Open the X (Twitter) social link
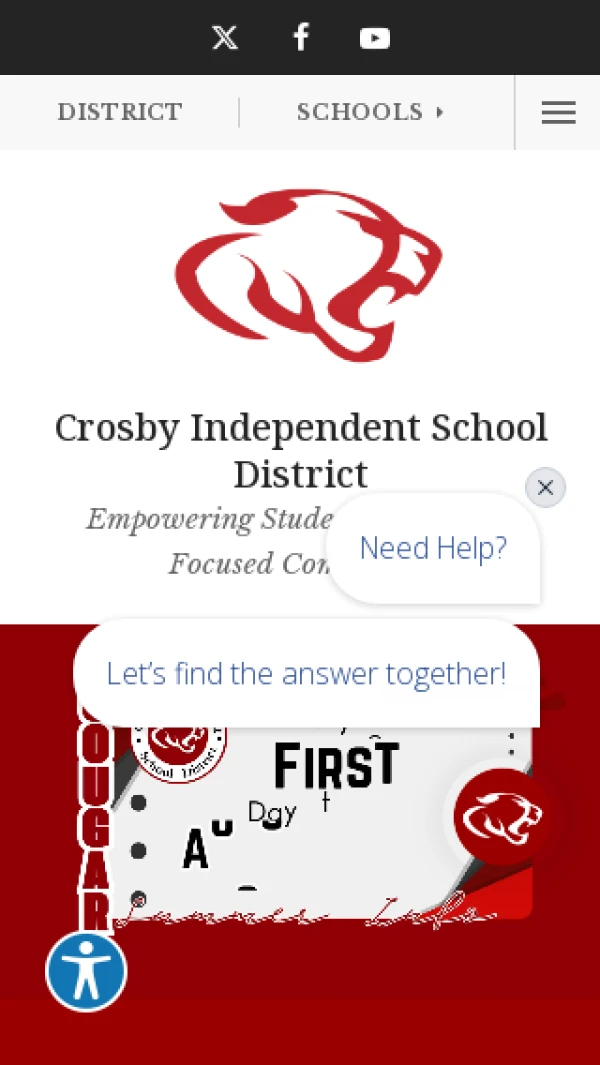The width and height of the screenshot is (600, 1065). [225, 37]
